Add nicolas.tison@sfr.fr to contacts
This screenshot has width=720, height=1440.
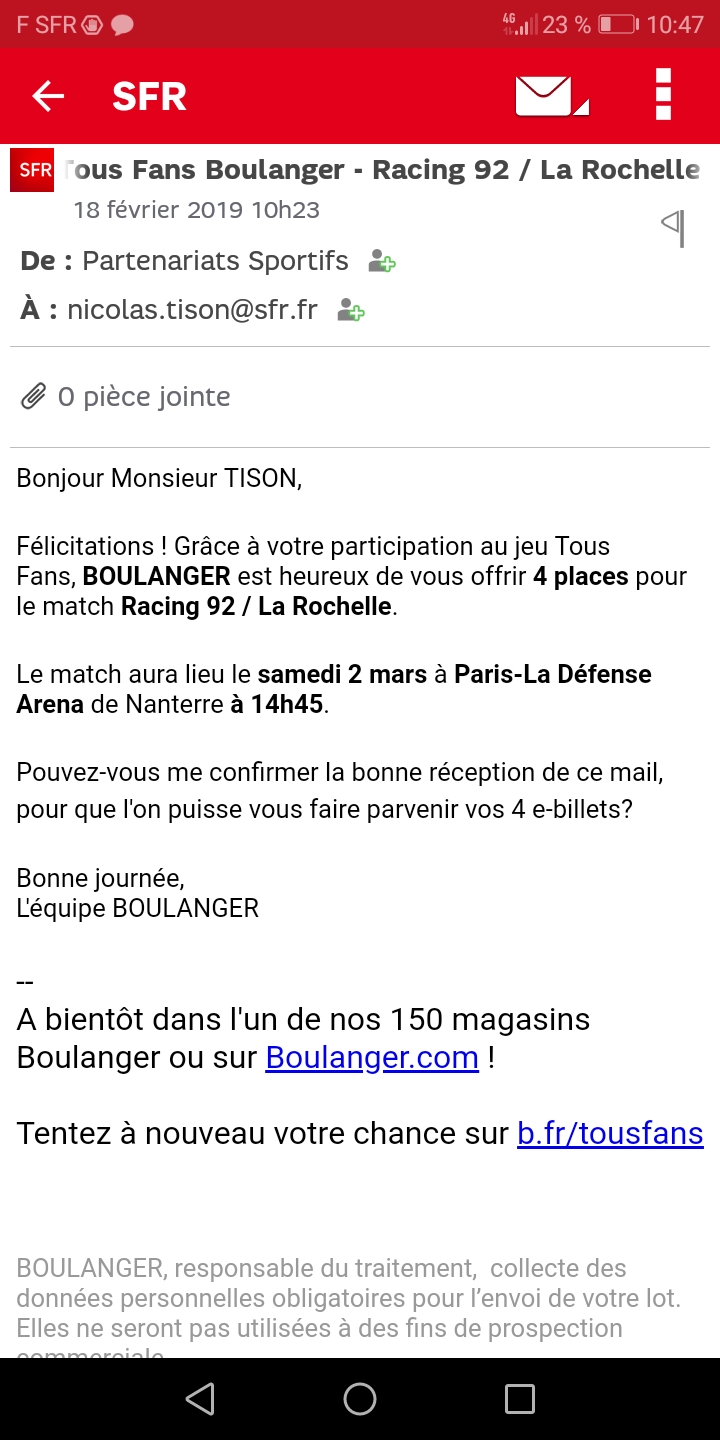pos(351,311)
